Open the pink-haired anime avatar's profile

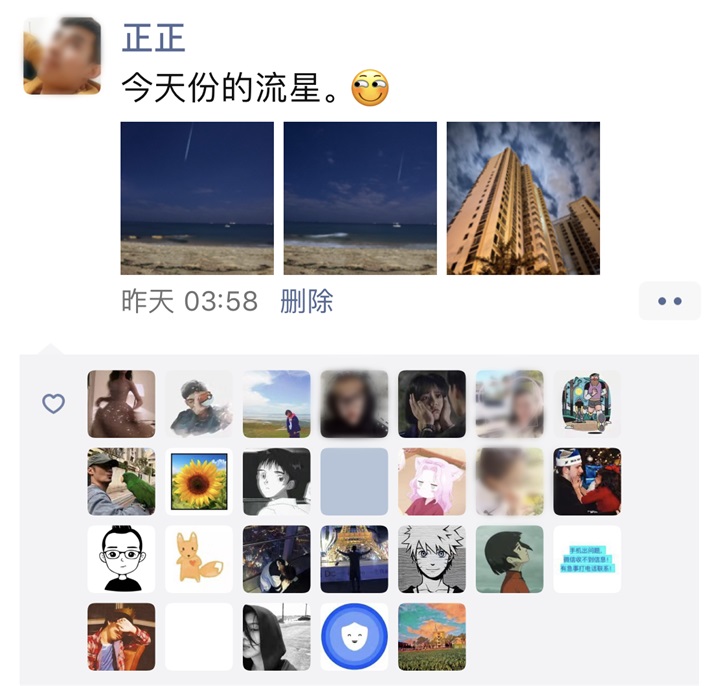432,481
